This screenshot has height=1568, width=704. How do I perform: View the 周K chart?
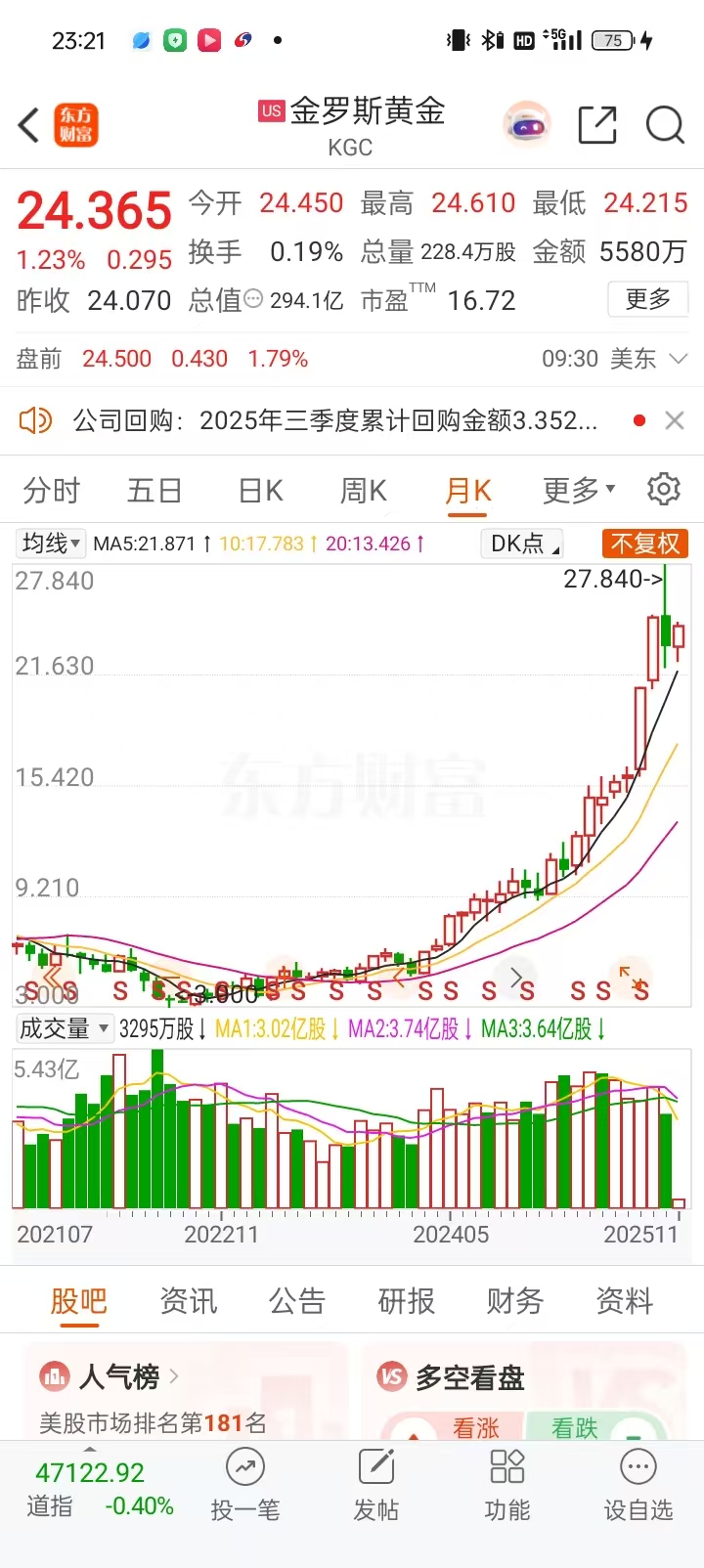(364, 490)
